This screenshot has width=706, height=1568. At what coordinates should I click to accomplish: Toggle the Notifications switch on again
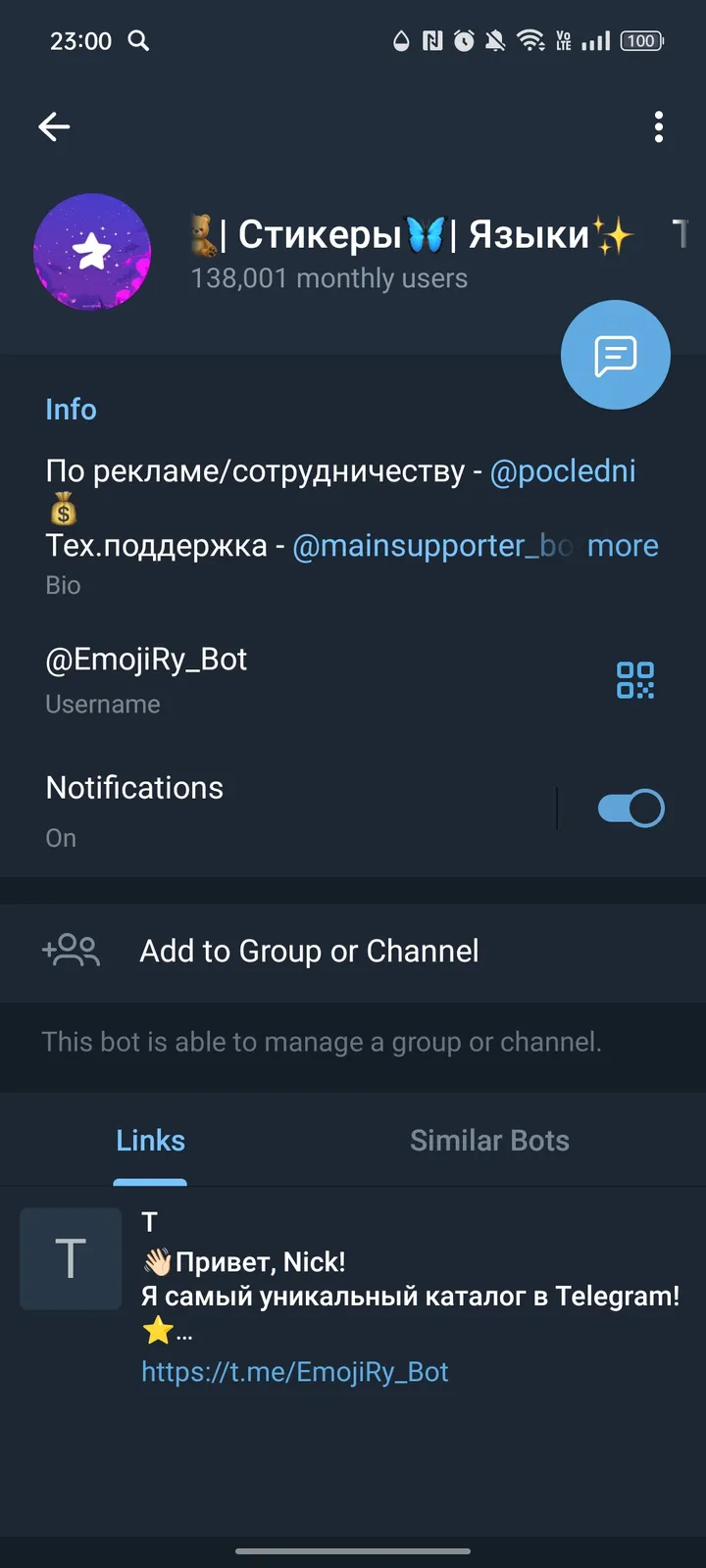click(630, 807)
